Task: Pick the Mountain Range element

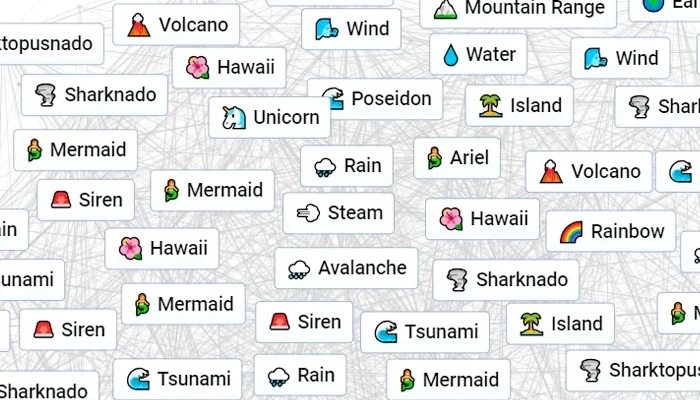Action: coord(520,9)
